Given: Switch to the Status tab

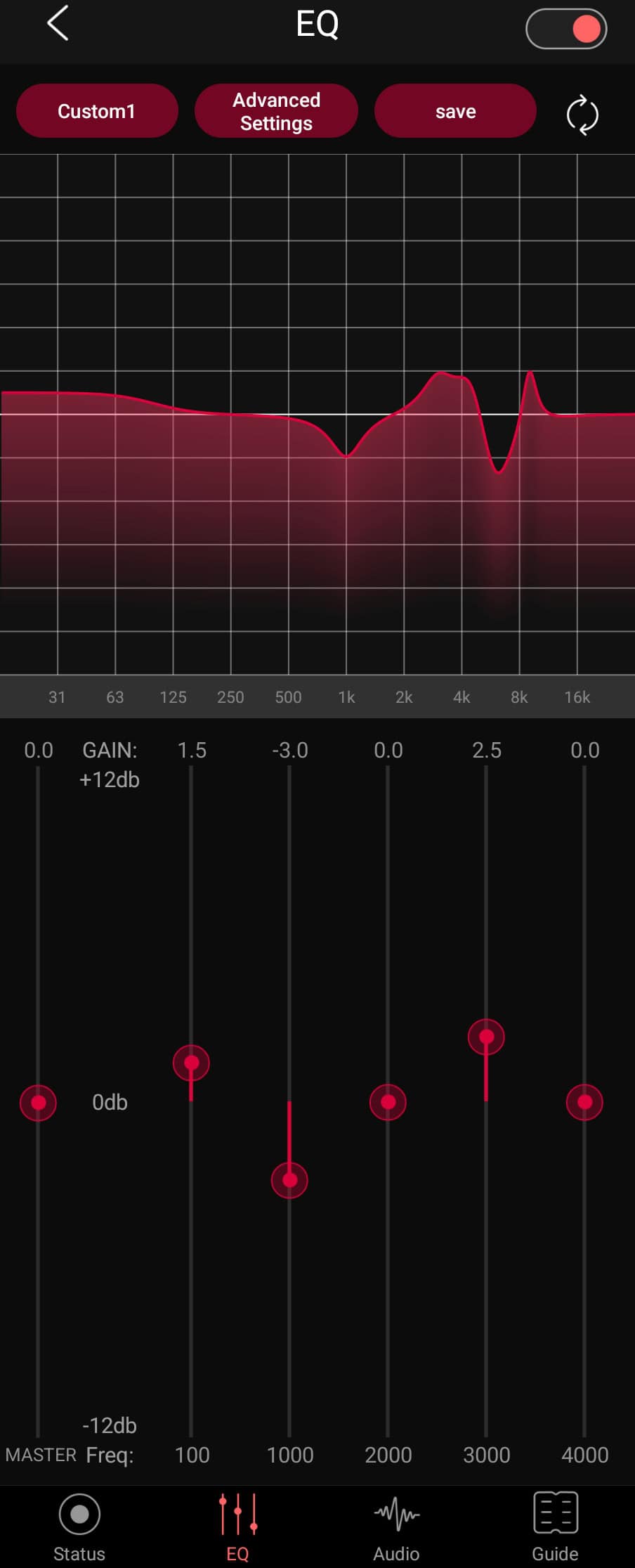Looking at the screenshot, I should pos(79,1526).
